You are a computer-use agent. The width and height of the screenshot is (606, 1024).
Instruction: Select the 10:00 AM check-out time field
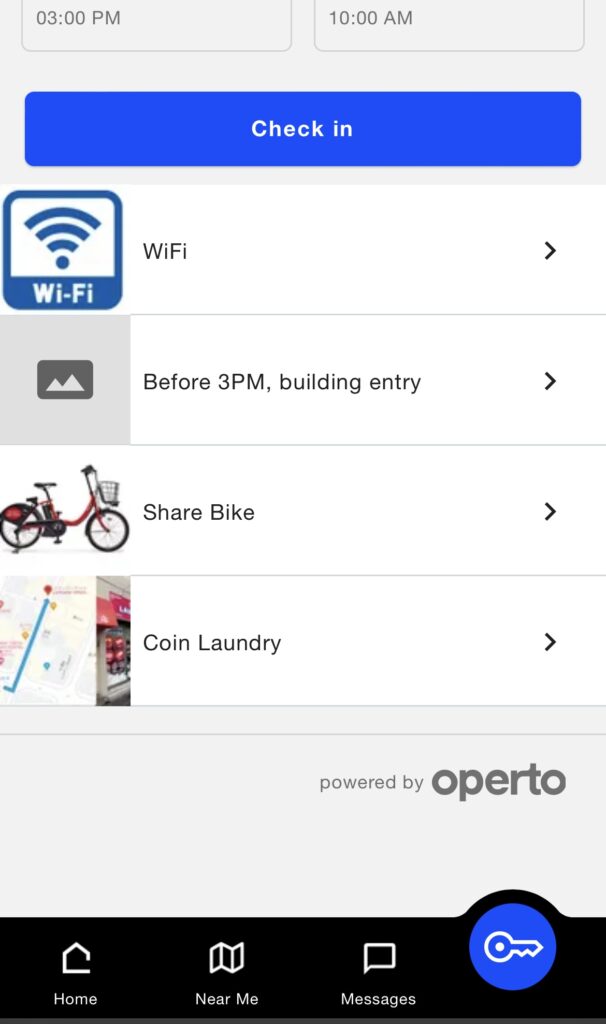(448, 22)
